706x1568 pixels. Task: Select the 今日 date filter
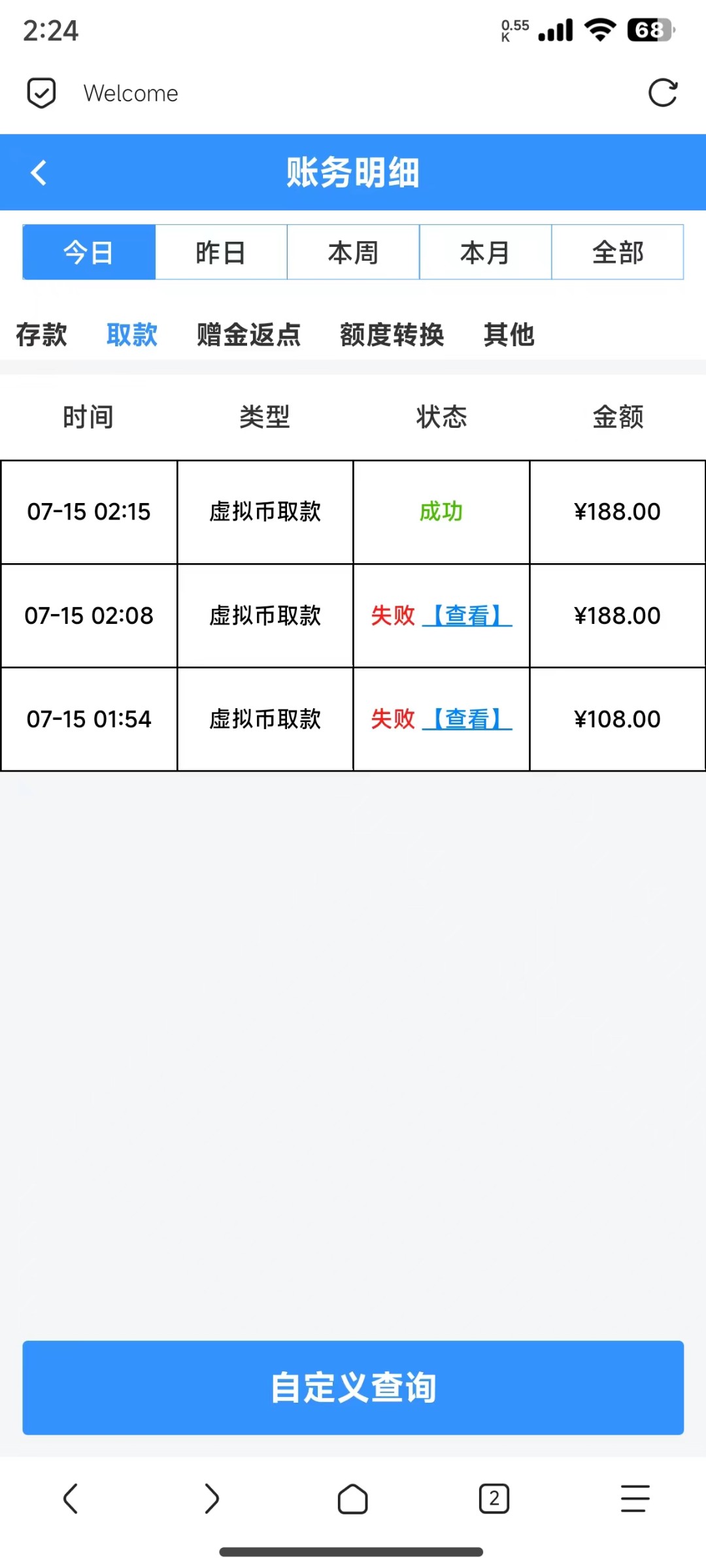tap(89, 252)
